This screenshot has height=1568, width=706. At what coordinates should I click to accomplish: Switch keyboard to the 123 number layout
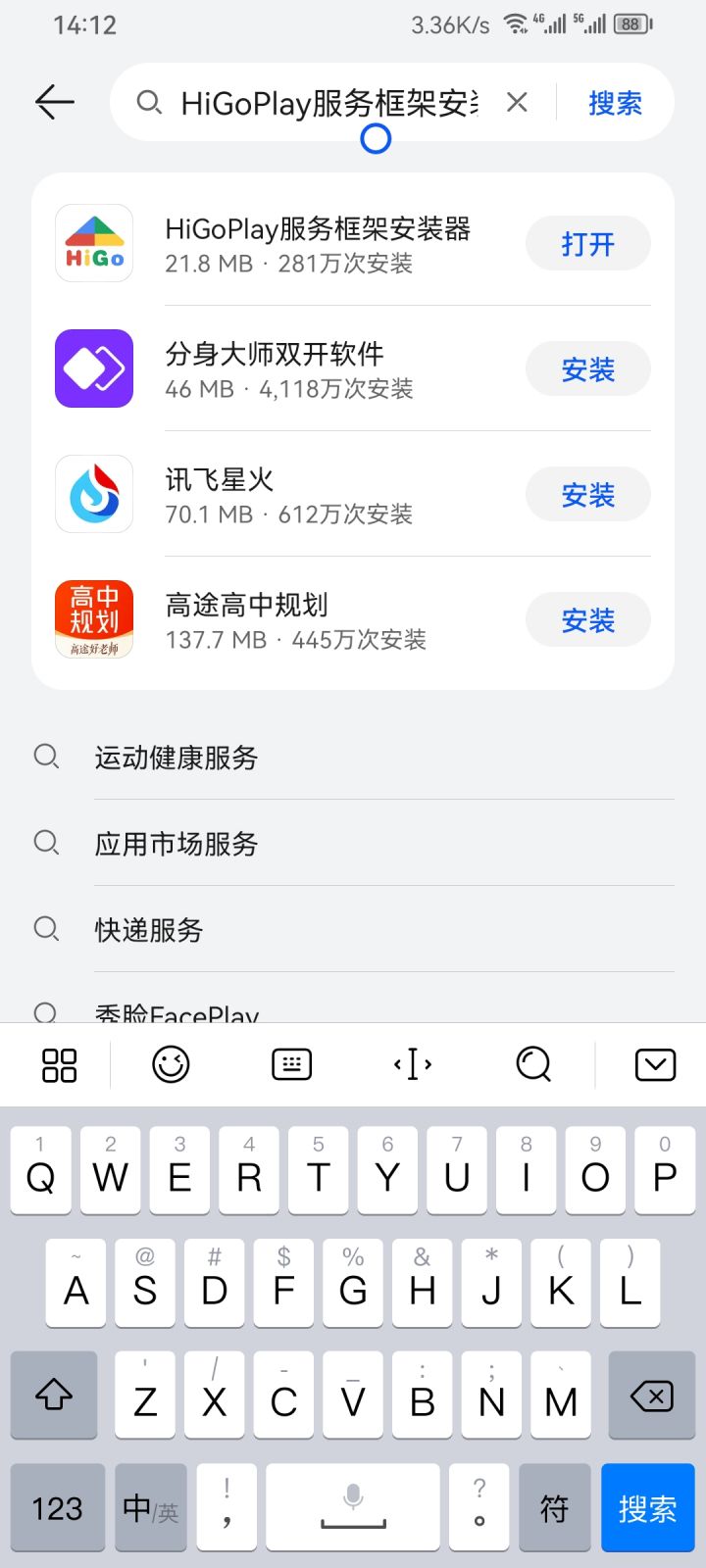coord(58,1508)
